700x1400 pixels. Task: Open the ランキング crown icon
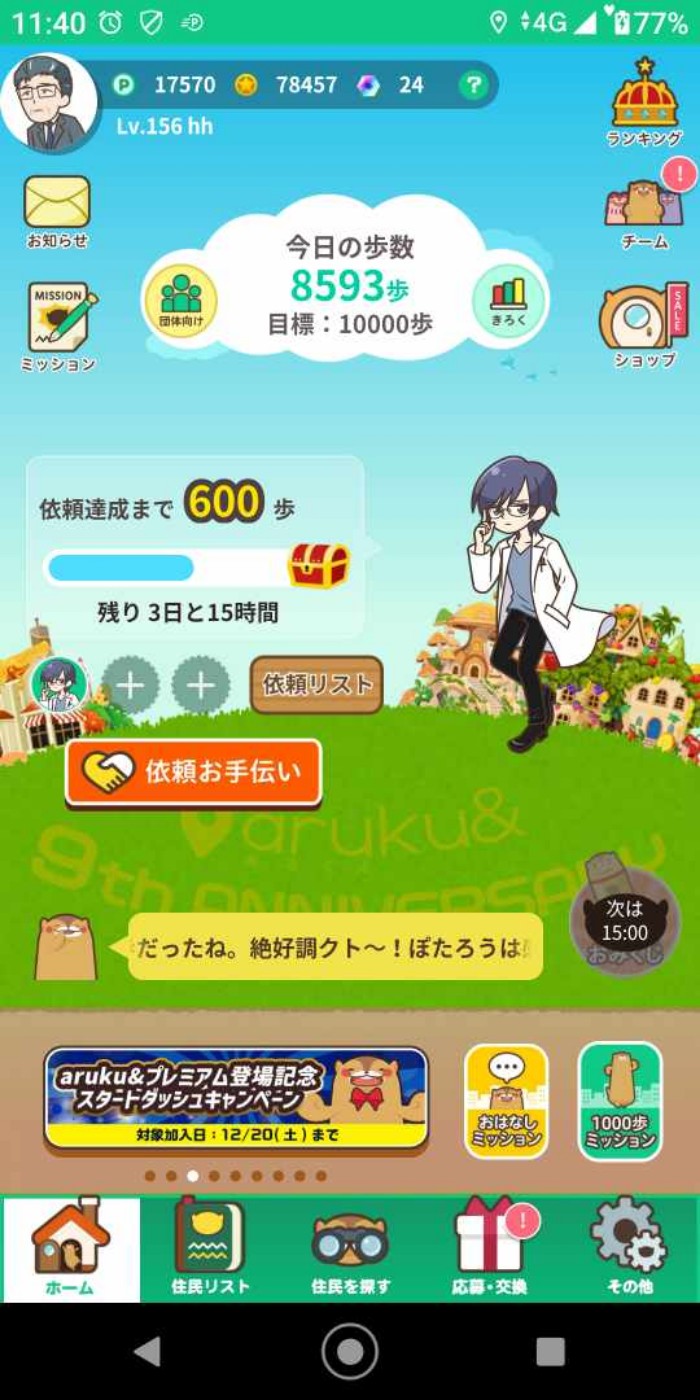pyautogui.click(x=645, y=102)
